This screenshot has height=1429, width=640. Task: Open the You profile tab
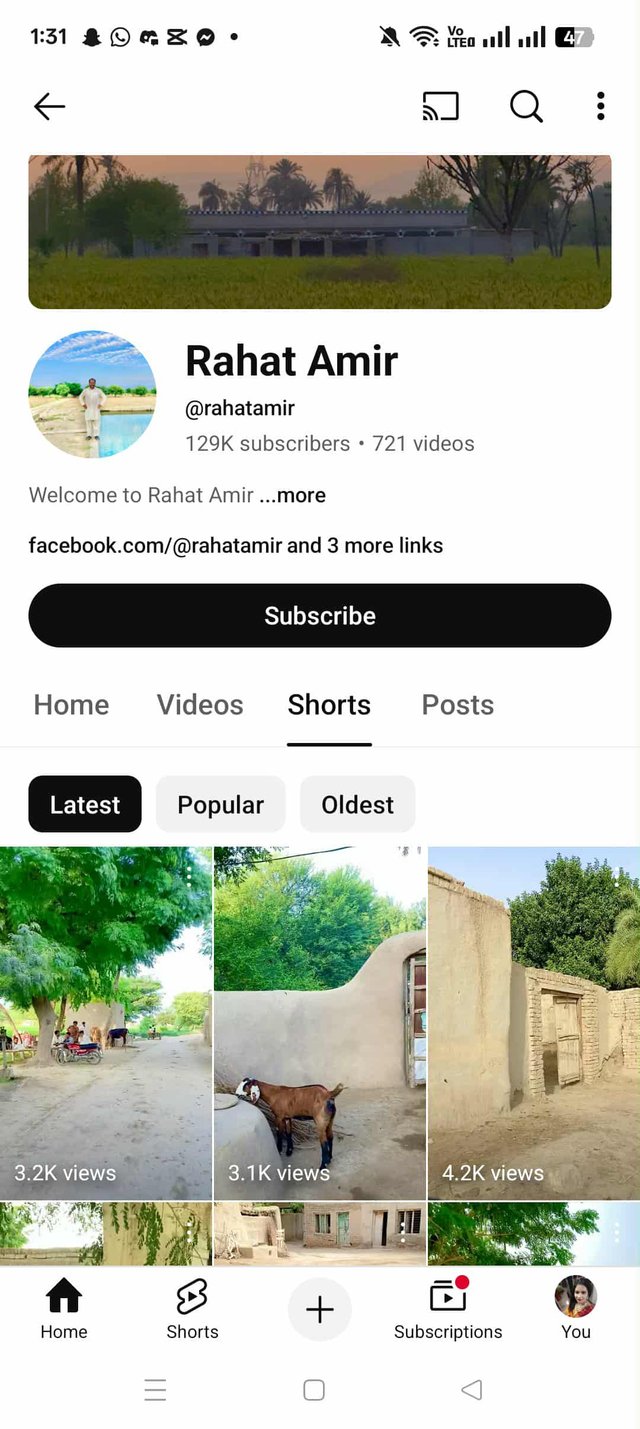pos(576,1310)
